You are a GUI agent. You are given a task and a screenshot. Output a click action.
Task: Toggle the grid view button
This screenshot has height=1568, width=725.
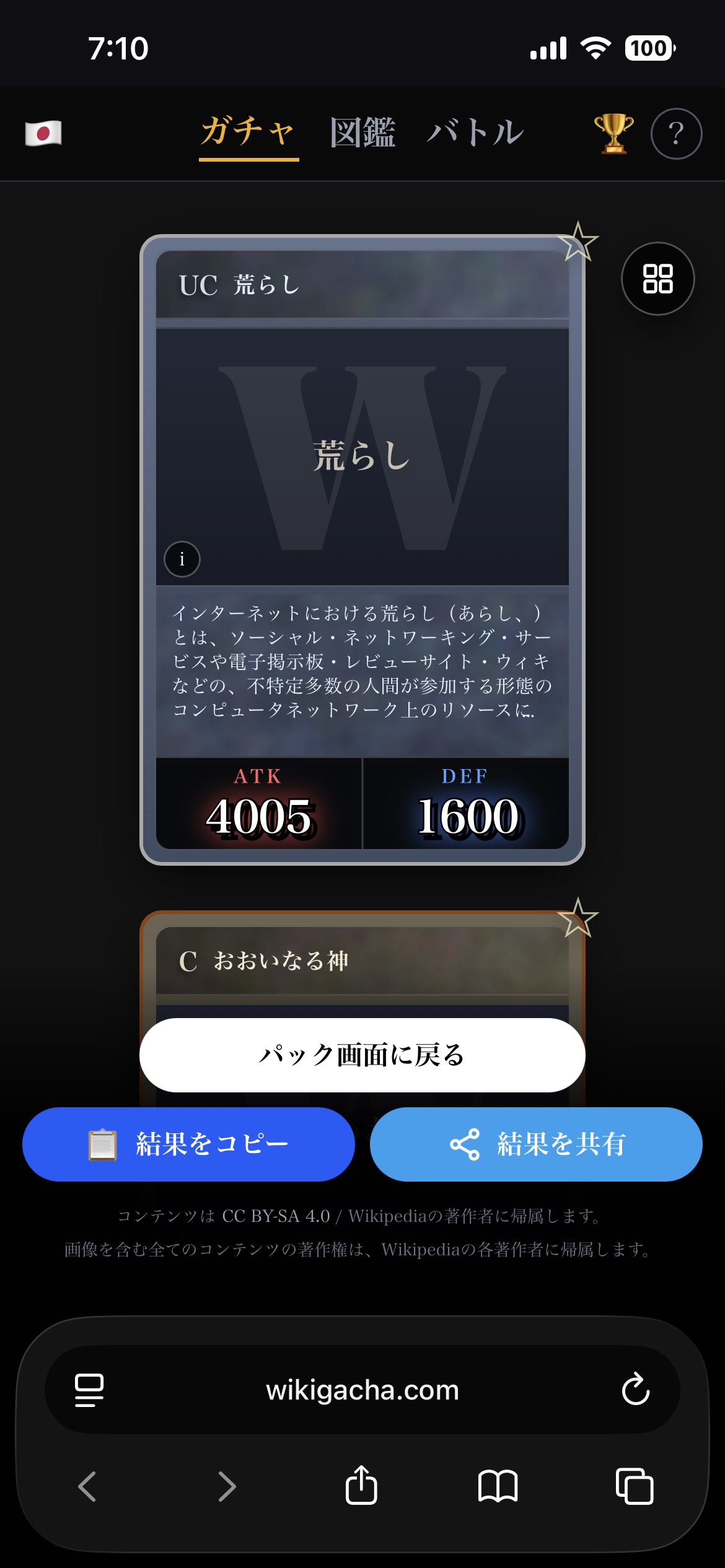(x=657, y=279)
